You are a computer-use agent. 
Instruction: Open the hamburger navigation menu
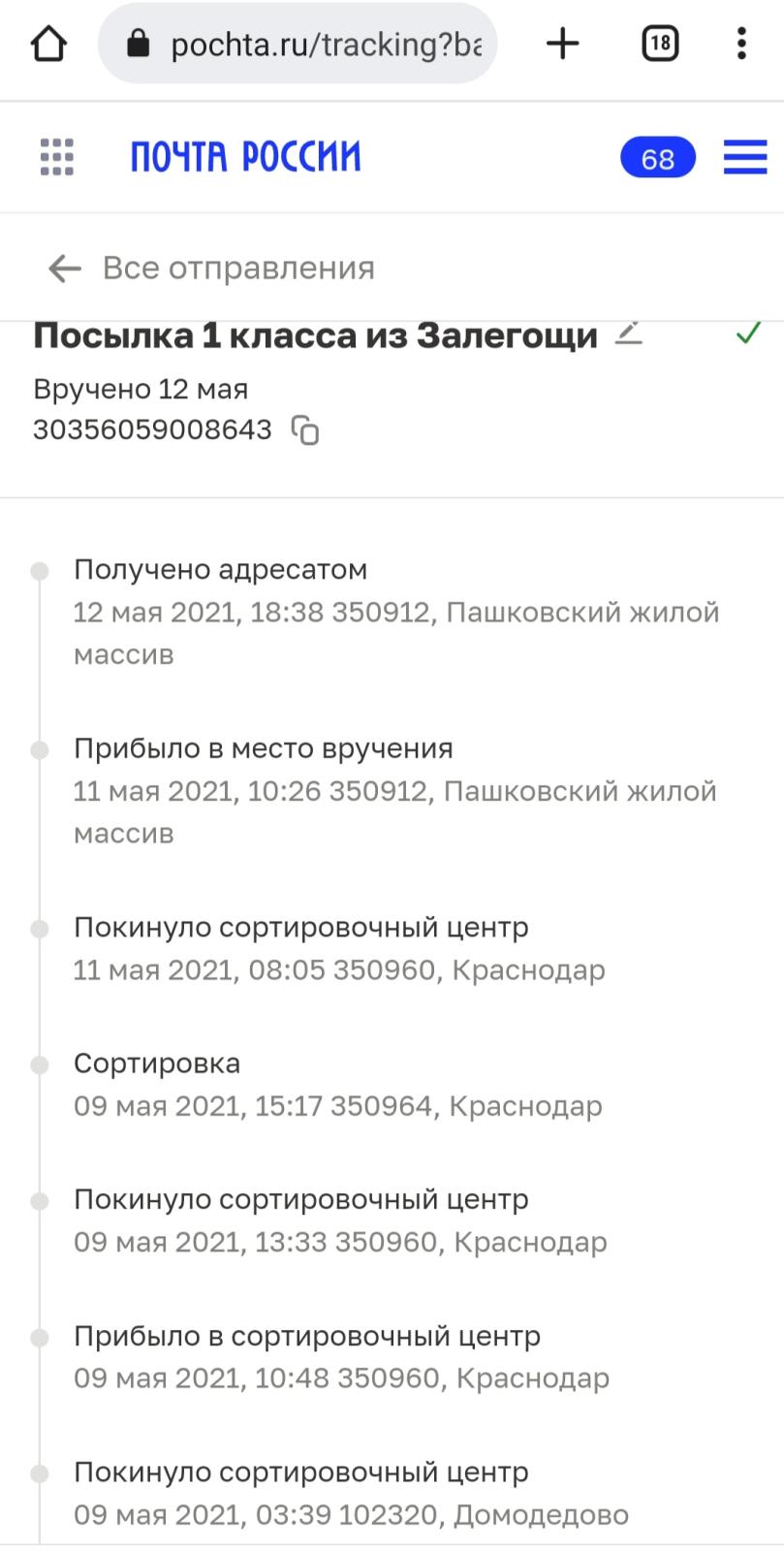[x=745, y=157]
